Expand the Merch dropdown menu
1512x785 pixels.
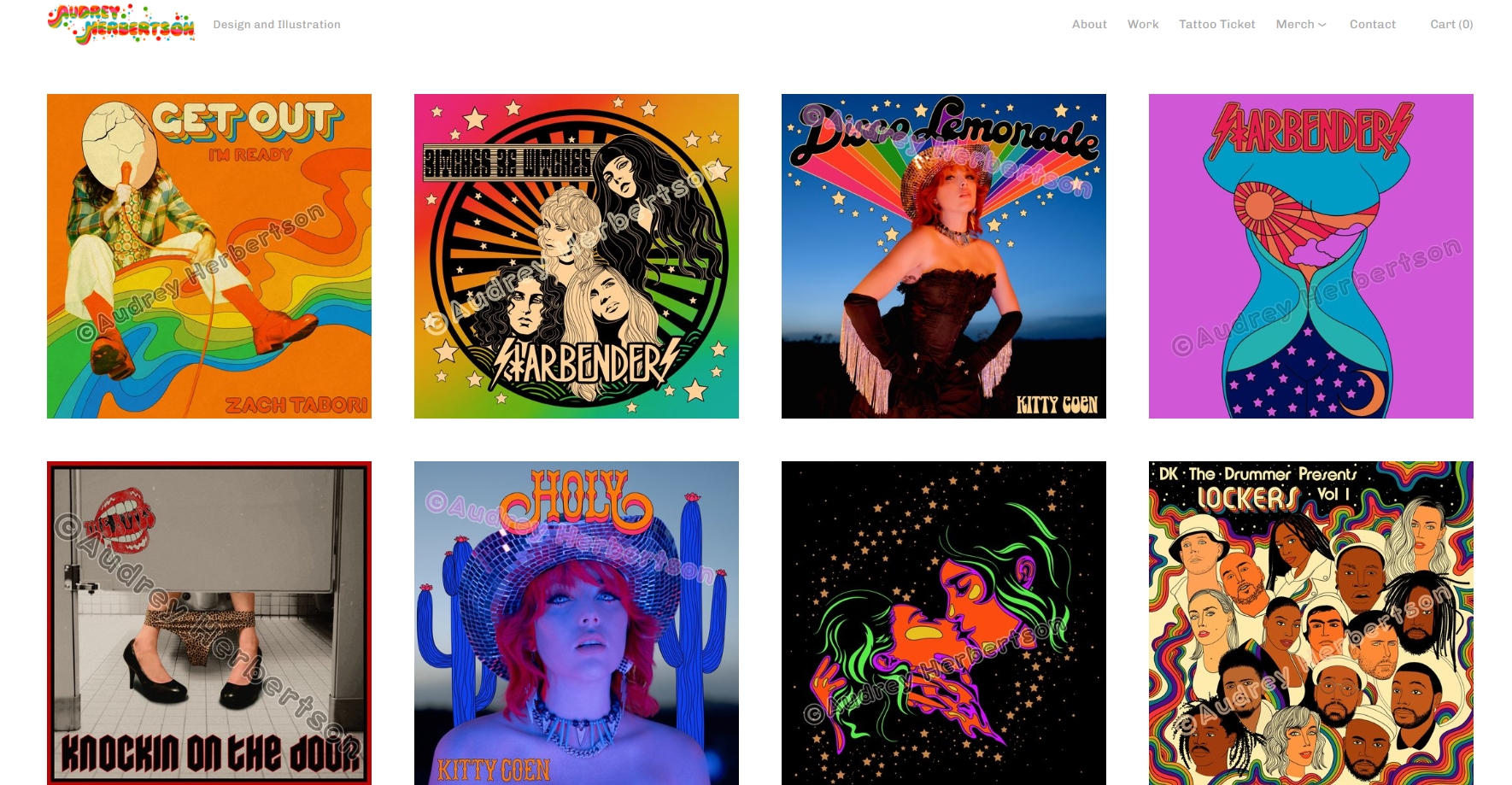[1300, 24]
